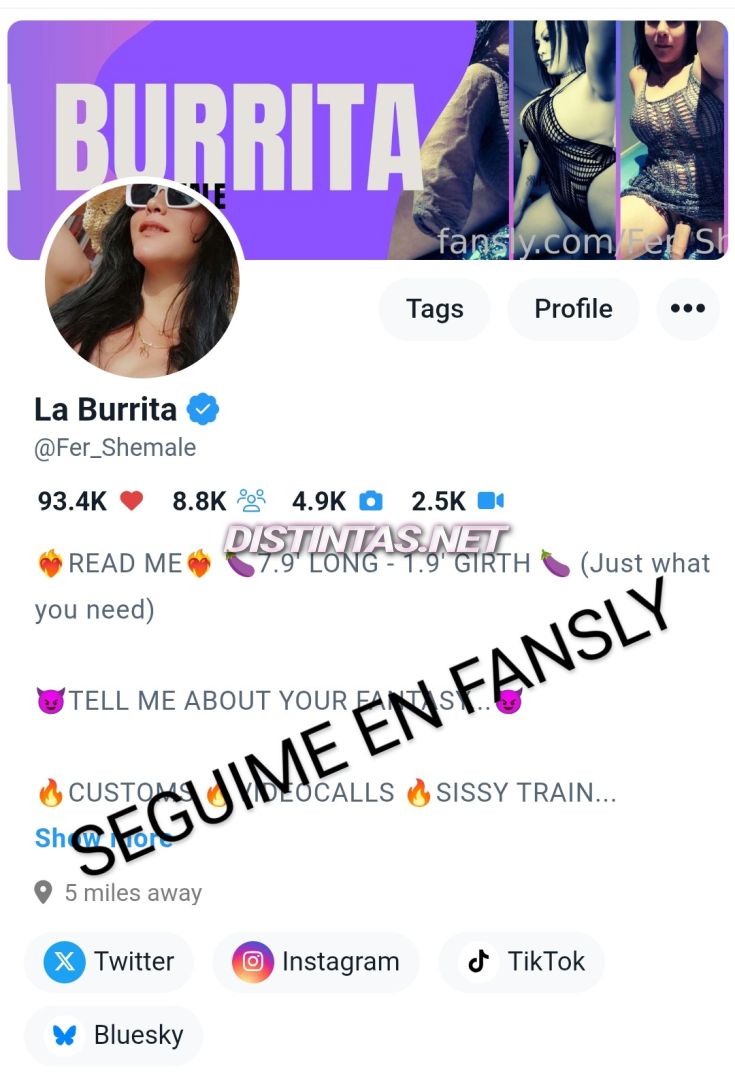Open the Tags button

[434, 309]
